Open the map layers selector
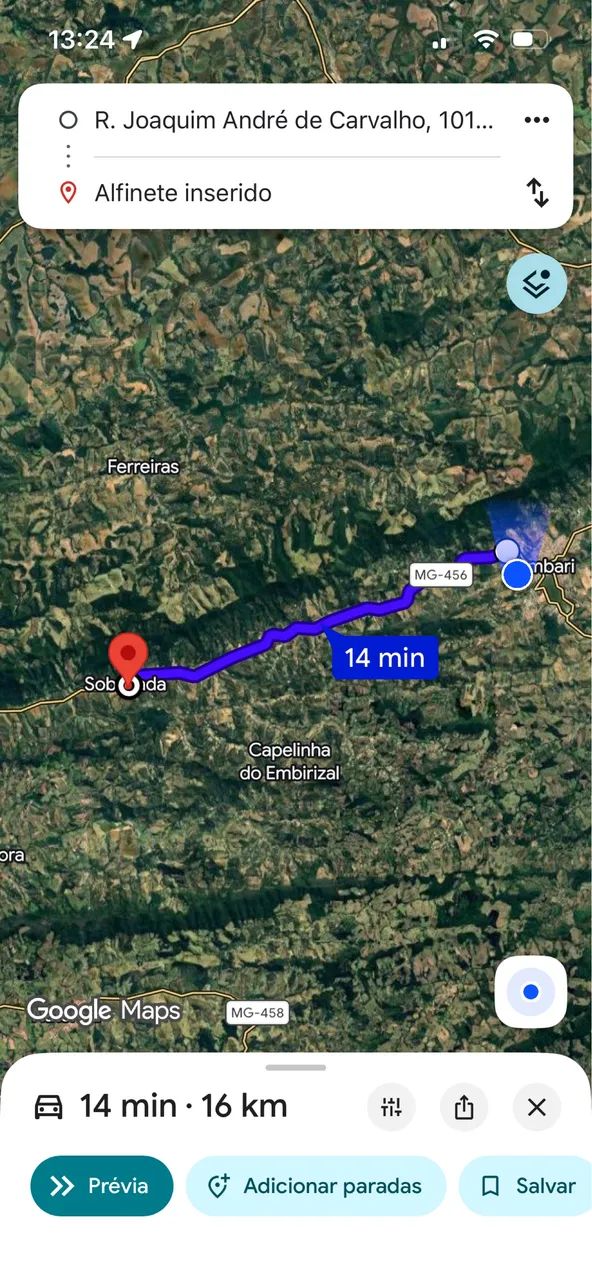 pyautogui.click(x=537, y=284)
